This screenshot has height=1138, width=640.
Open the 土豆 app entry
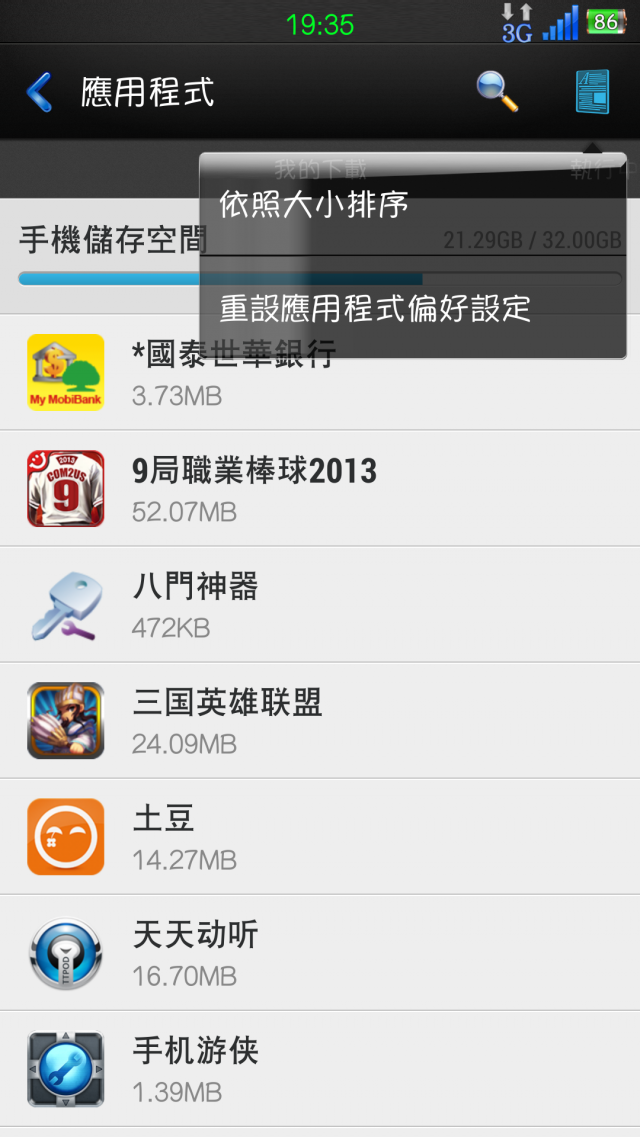(x=320, y=837)
